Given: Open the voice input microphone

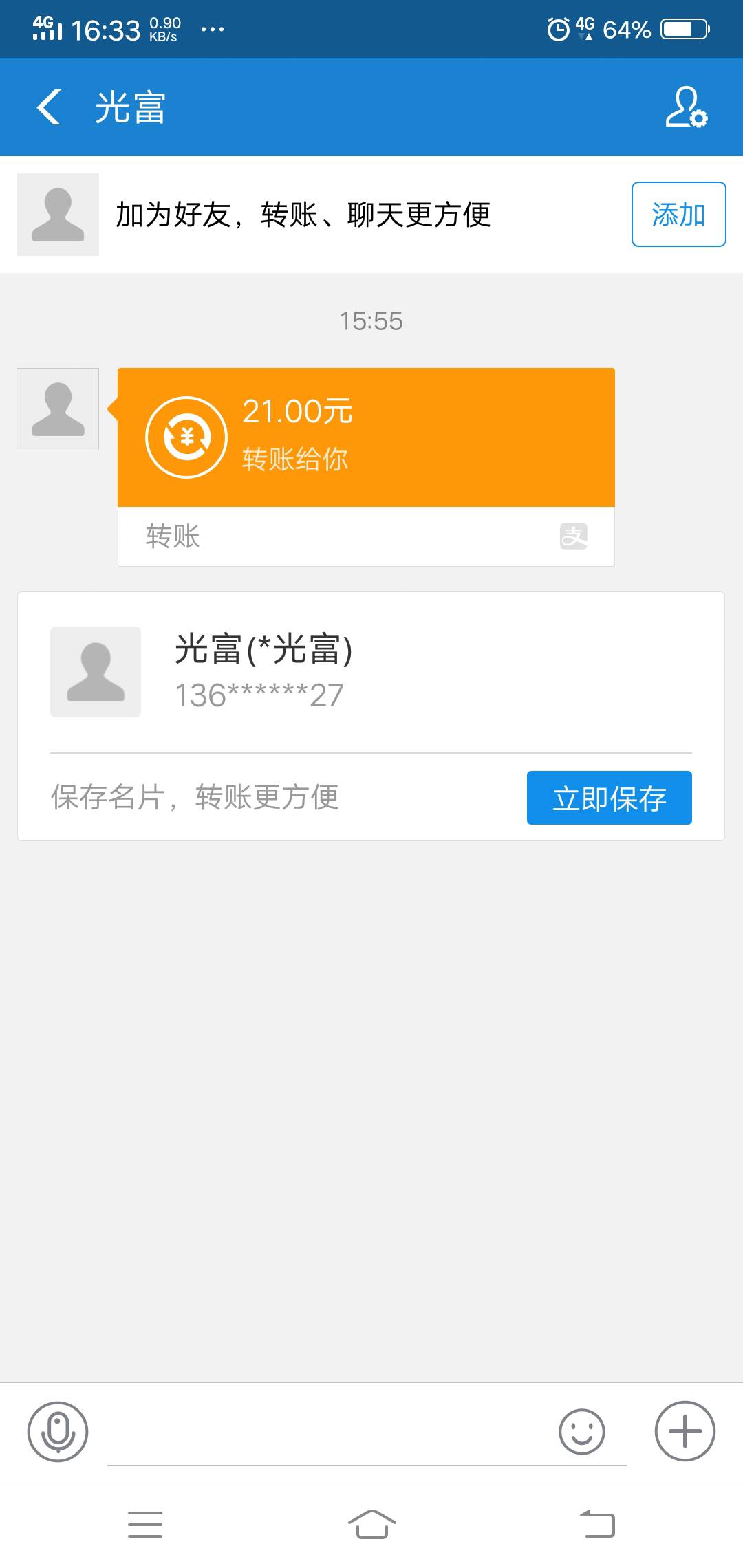Looking at the screenshot, I should pos(58,1431).
